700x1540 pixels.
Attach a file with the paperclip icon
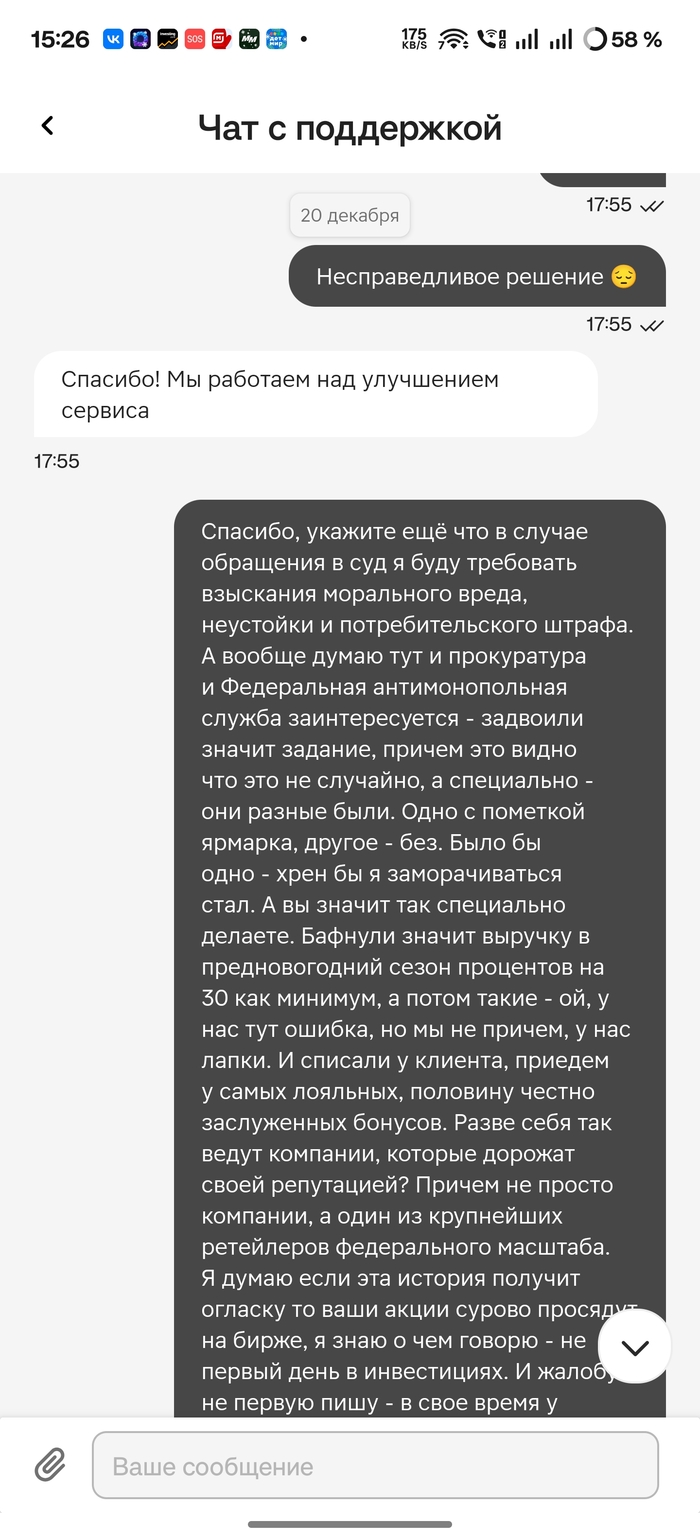(x=50, y=1465)
